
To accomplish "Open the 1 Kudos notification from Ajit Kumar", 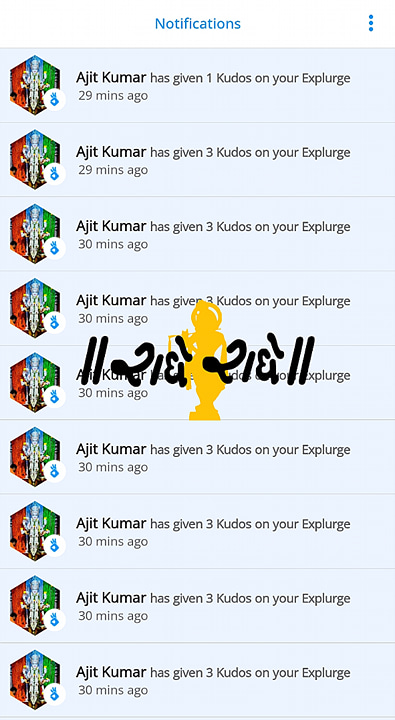I will pos(198,85).
